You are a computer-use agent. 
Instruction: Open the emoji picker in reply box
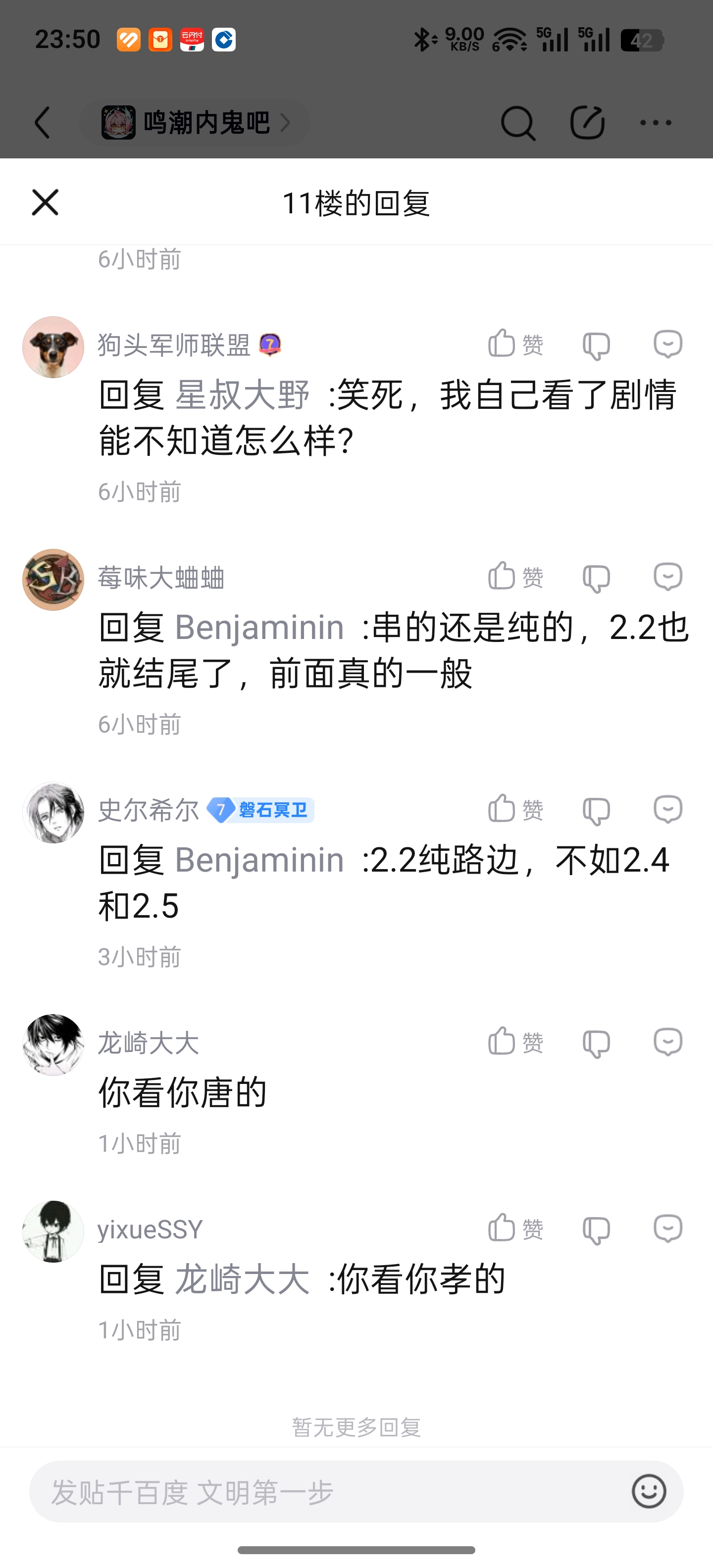point(649,1492)
